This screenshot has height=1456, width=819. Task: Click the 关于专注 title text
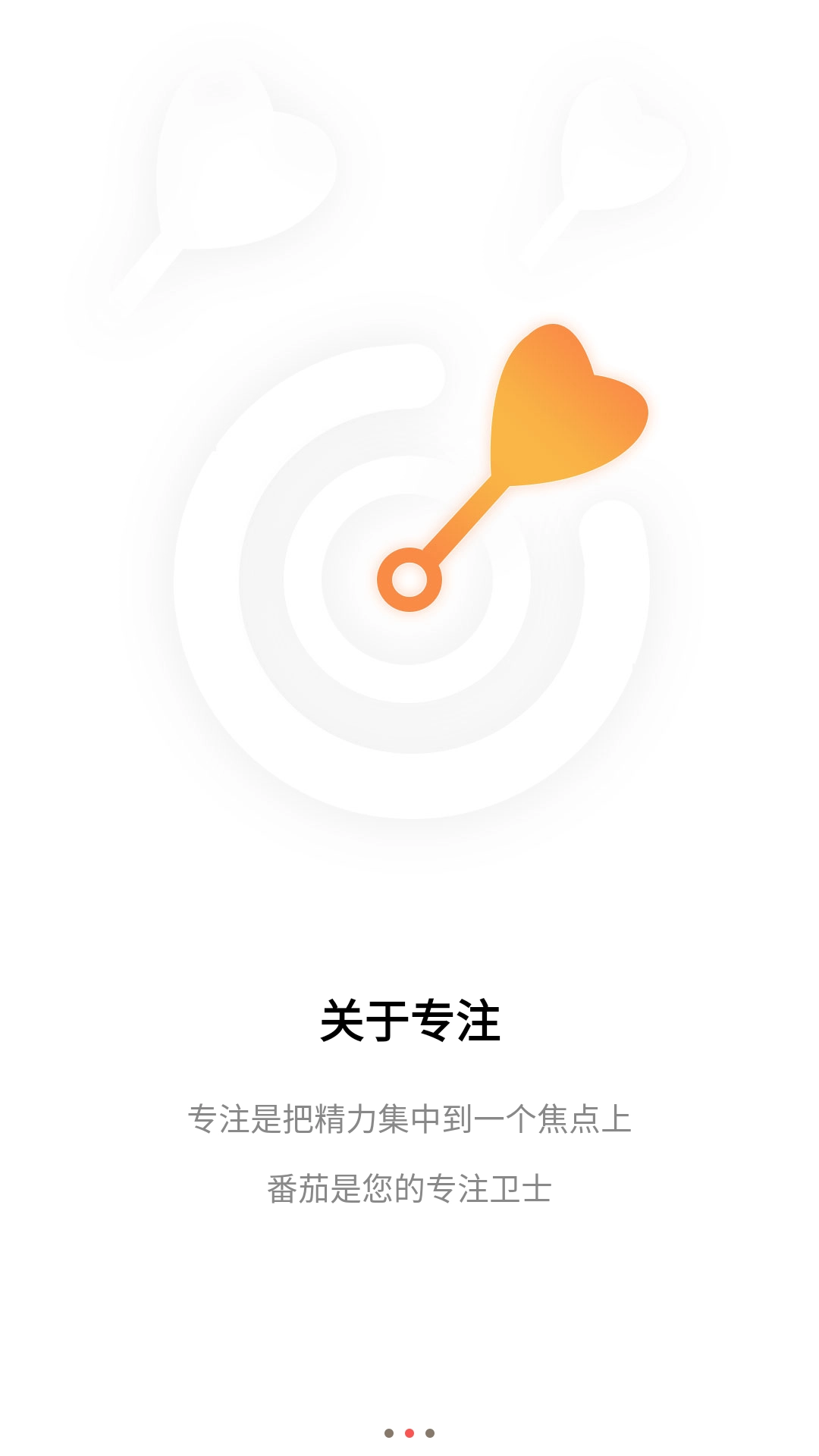(x=409, y=1020)
